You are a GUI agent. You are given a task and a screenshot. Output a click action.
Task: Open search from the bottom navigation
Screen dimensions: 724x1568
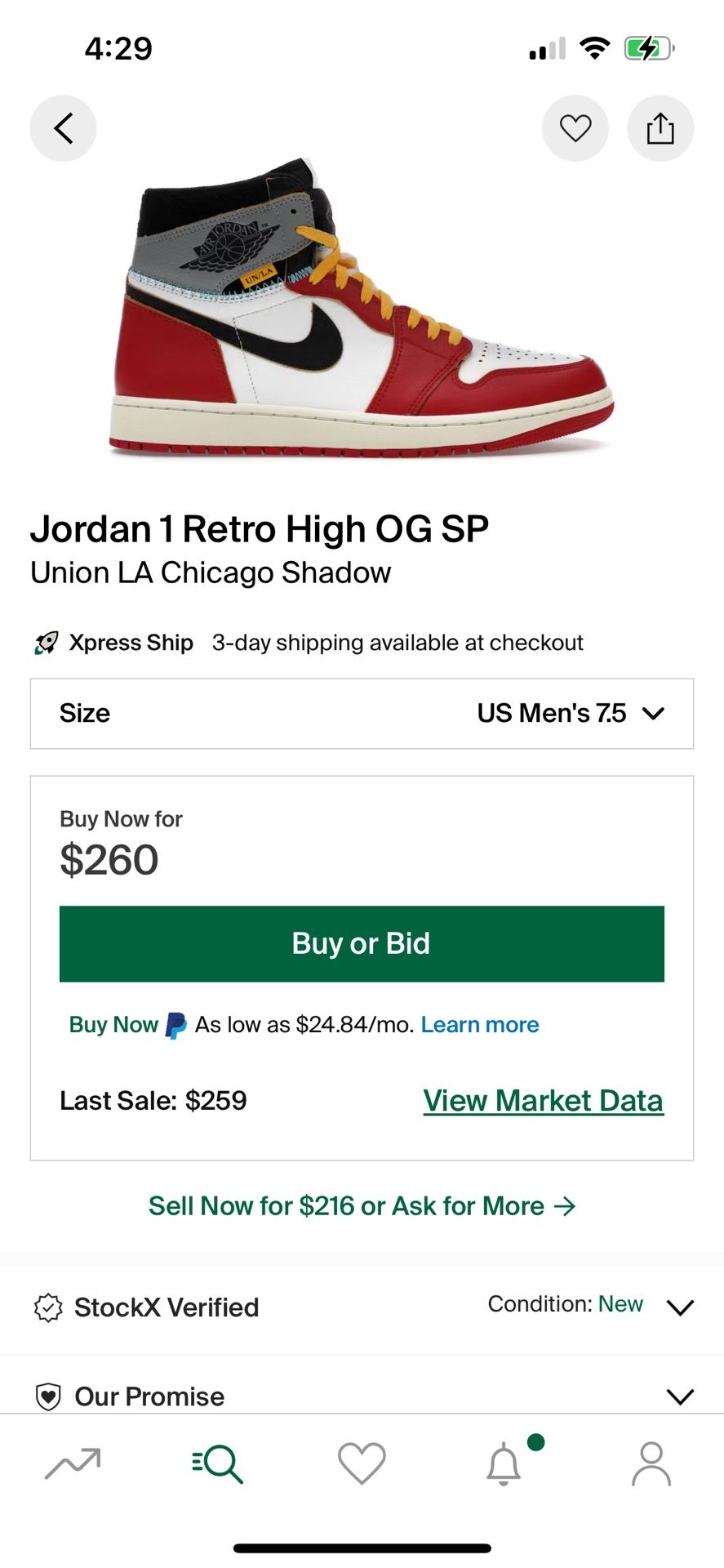coord(217,1466)
